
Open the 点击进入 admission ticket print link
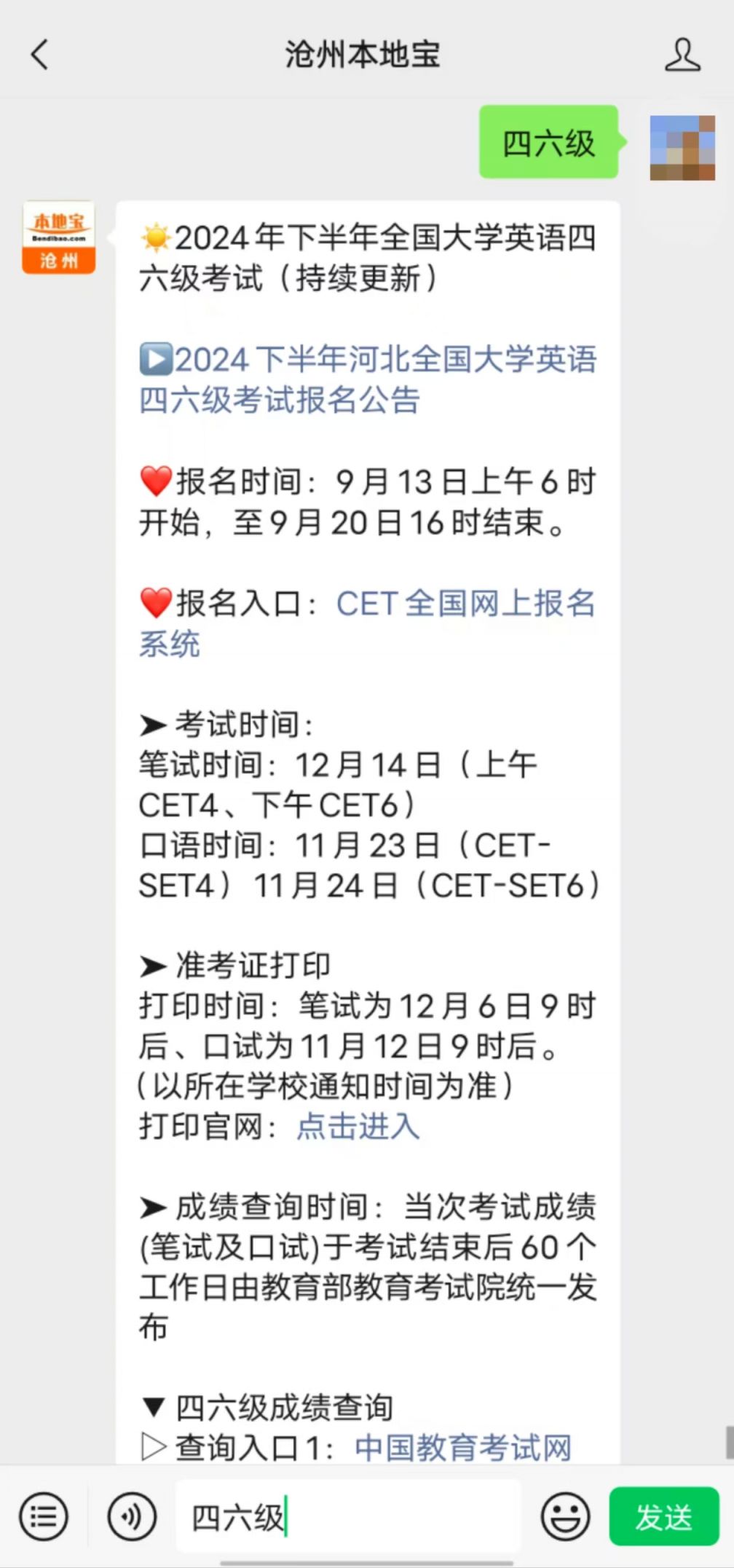[357, 1127]
